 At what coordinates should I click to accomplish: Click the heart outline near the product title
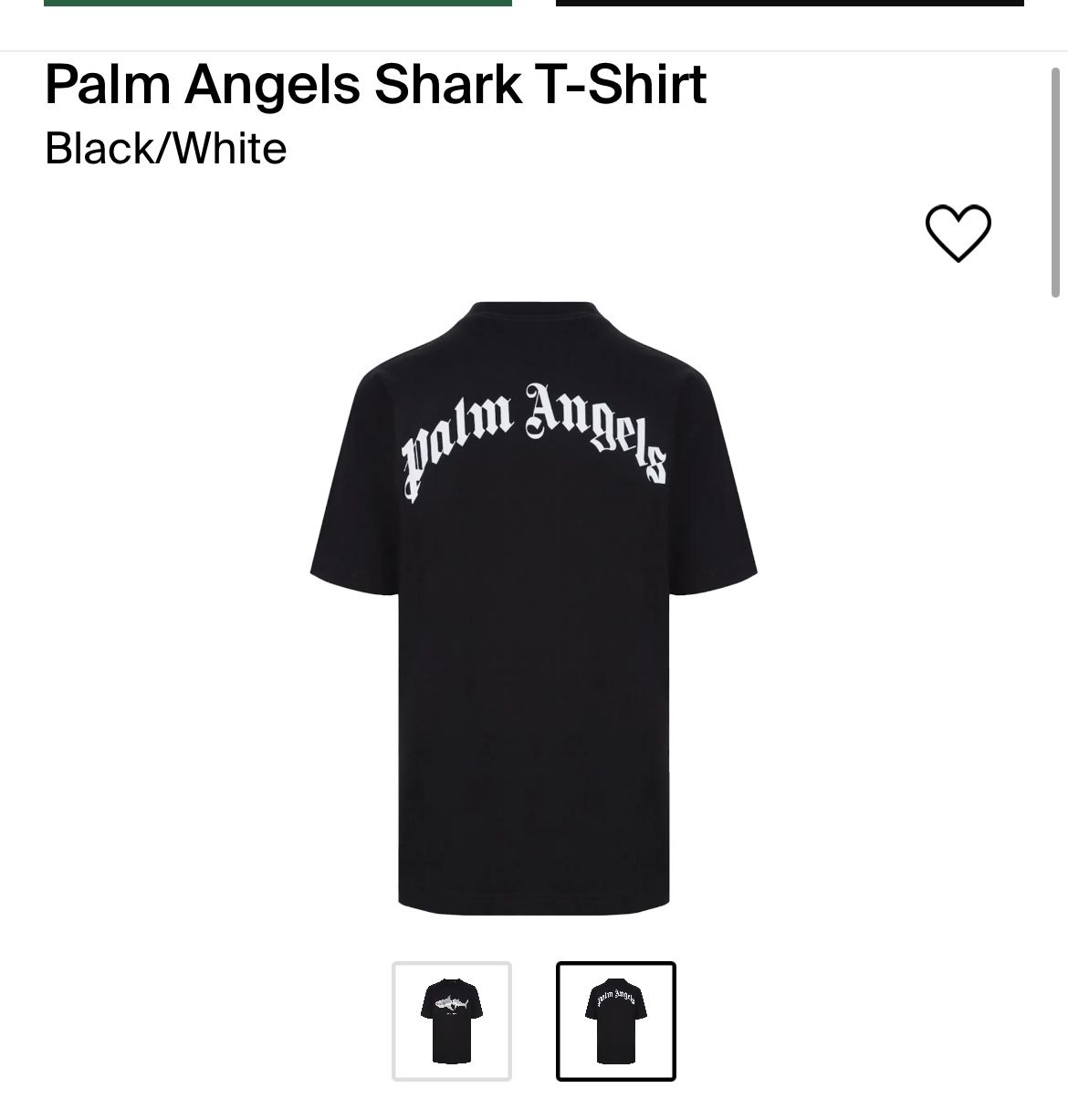point(958,235)
